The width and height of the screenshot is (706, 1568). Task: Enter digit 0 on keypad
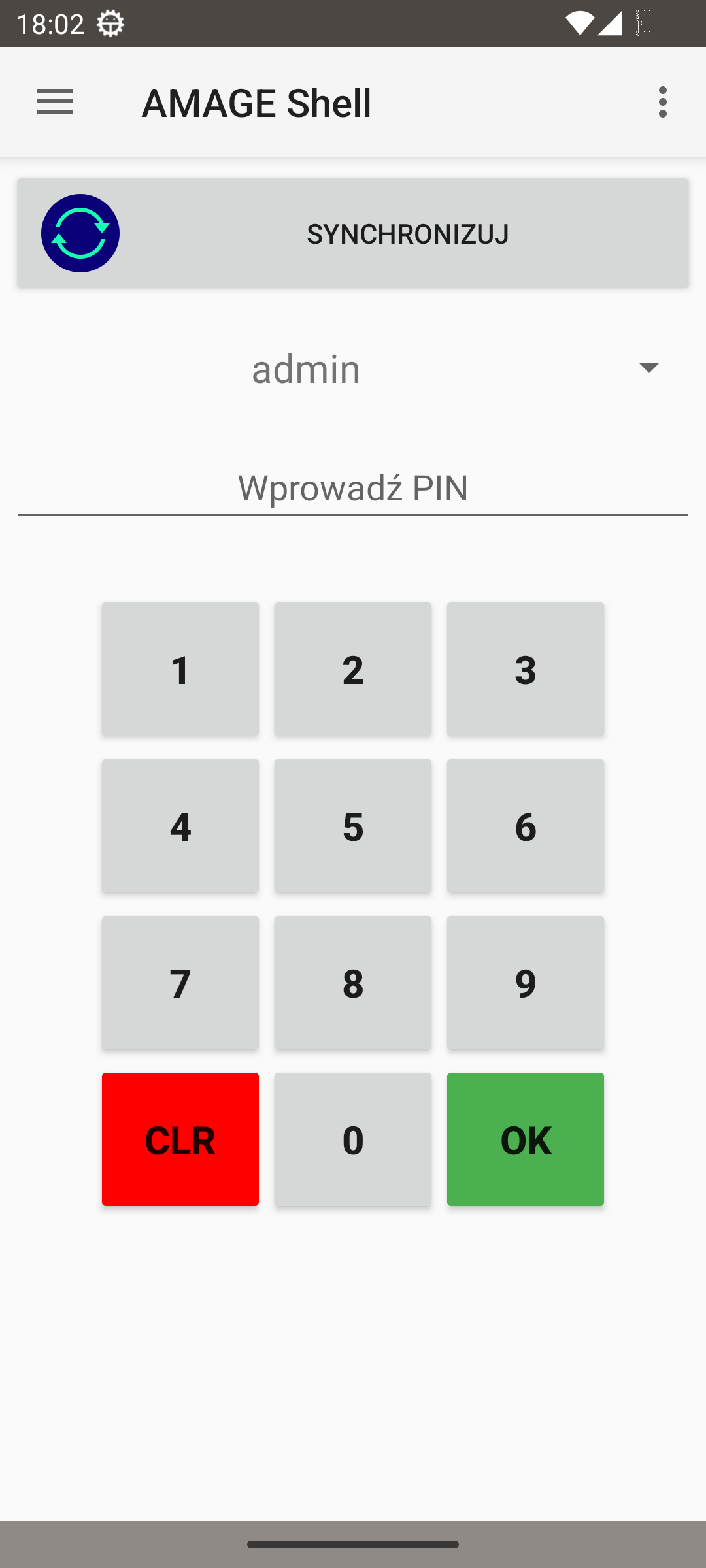[353, 1140]
